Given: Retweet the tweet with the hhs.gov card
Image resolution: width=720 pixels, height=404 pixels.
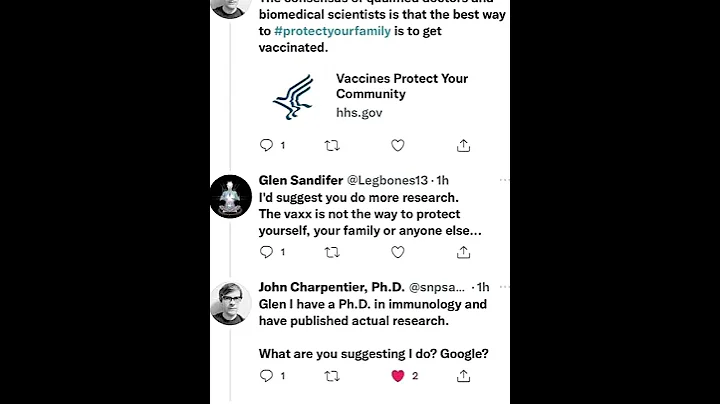Looking at the screenshot, I should [332, 145].
